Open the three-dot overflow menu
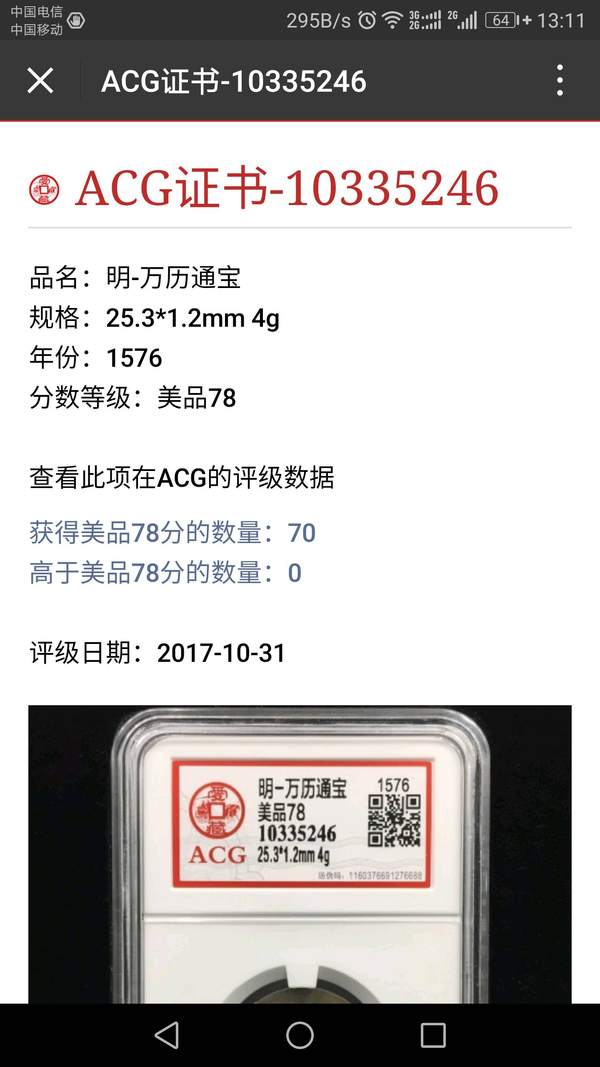 point(560,81)
